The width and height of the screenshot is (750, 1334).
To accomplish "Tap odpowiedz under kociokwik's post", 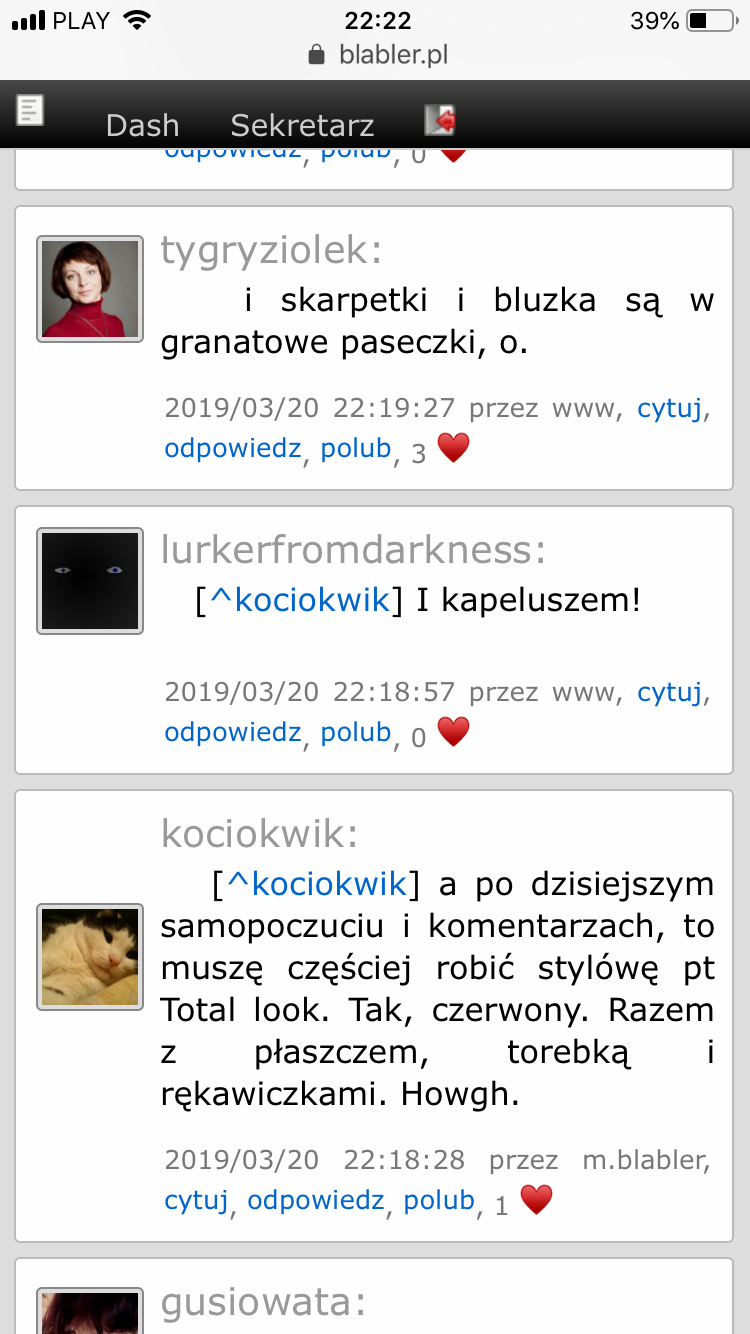I will pos(315,1200).
